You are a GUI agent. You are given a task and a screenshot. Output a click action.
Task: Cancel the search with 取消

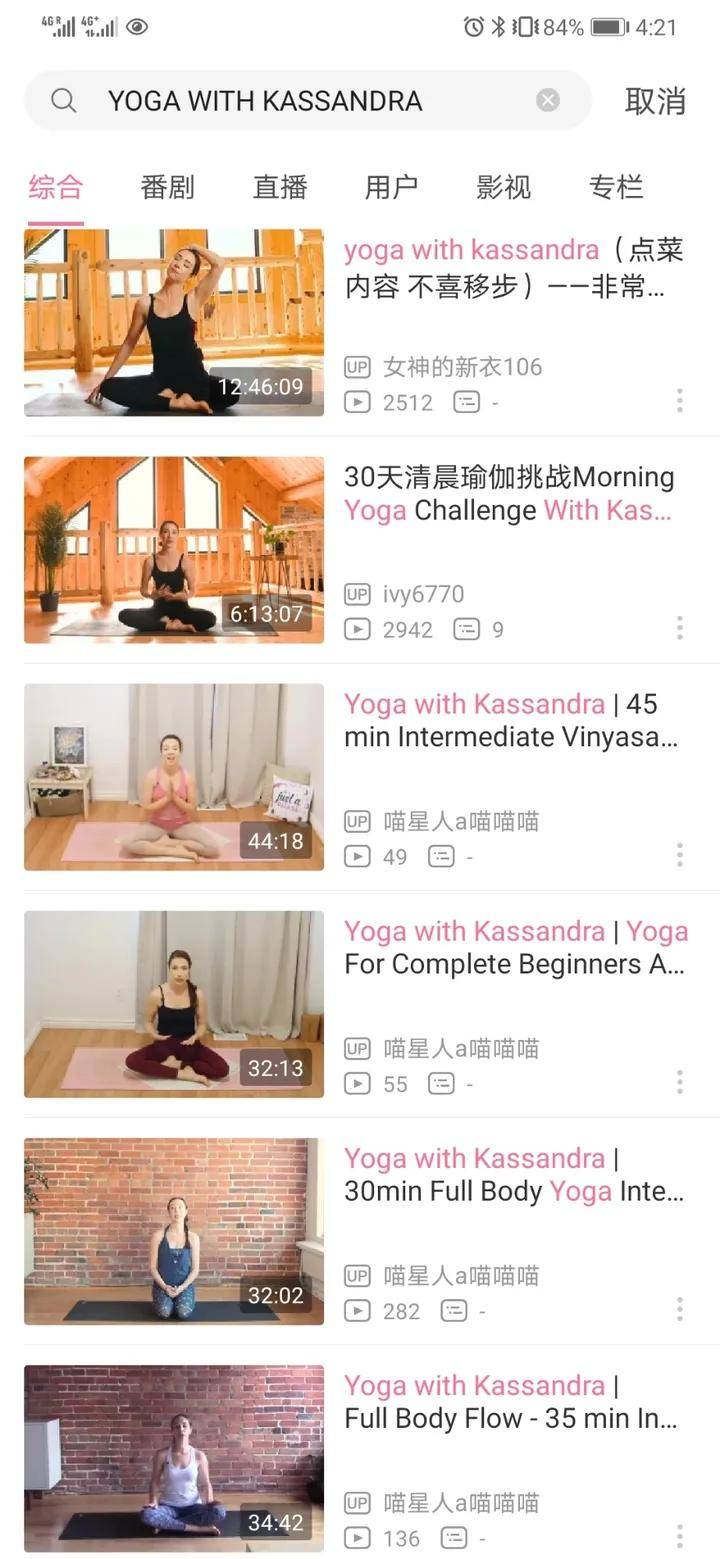(655, 100)
